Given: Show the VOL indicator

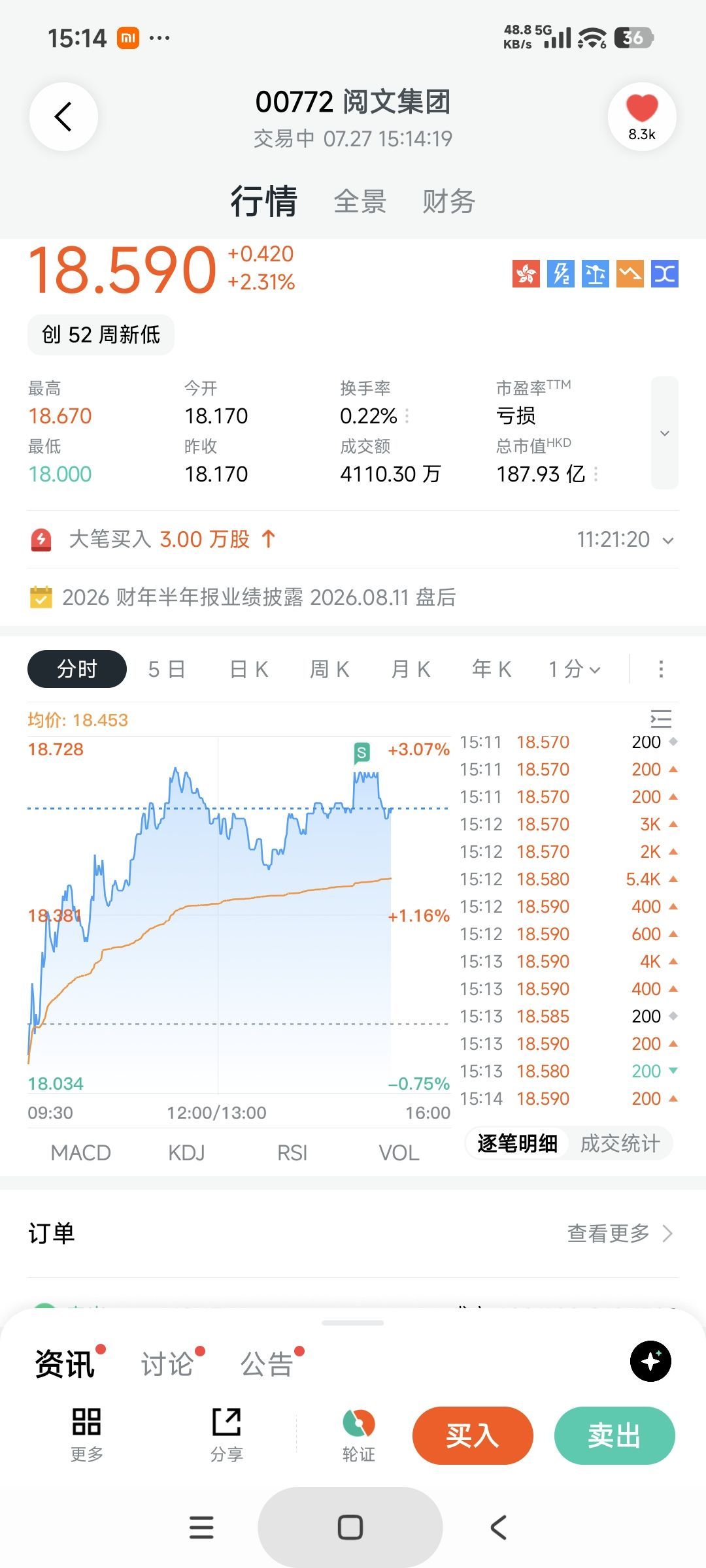Looking at the screenshot, I should point(399,1152).
